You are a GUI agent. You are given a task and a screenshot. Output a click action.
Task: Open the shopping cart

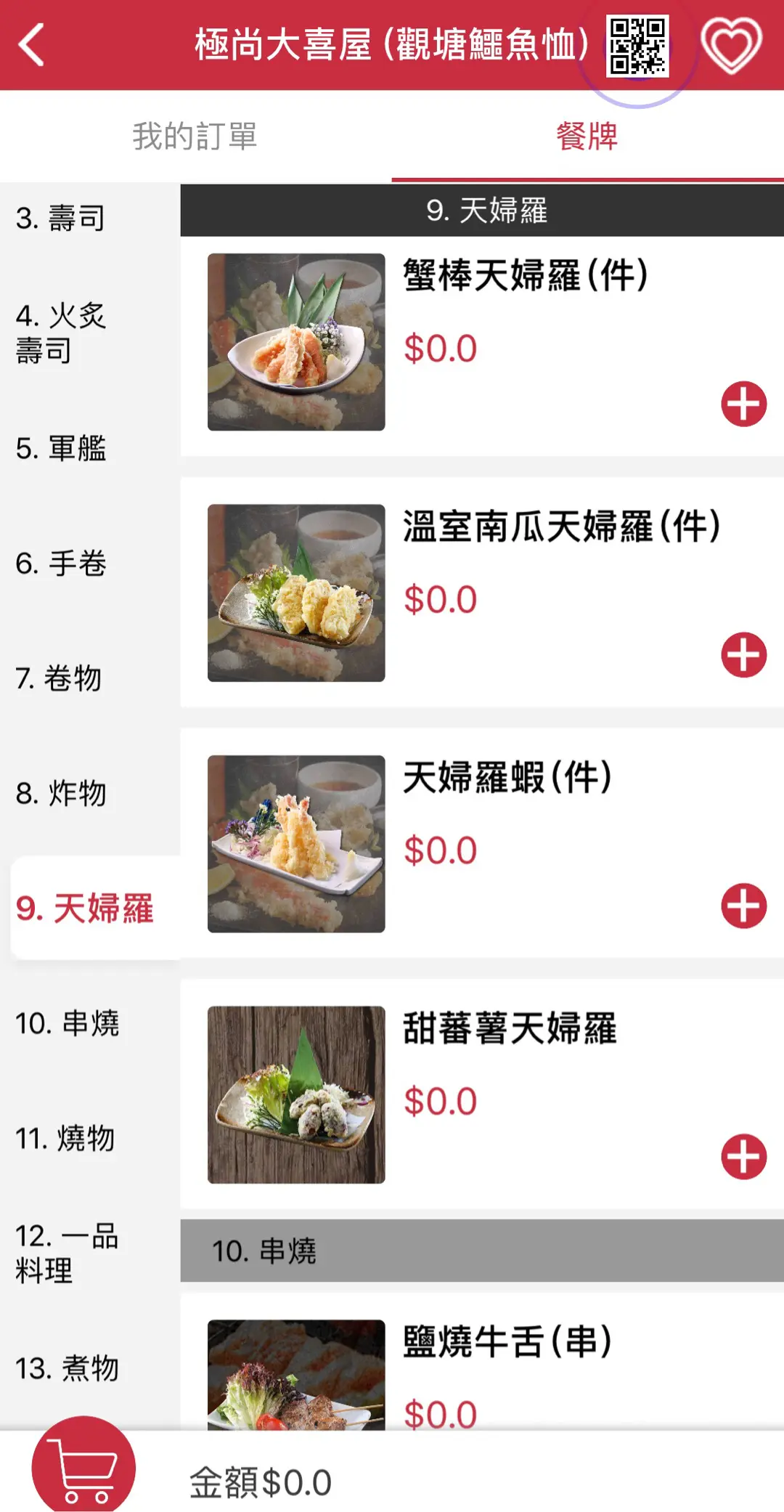click(x=83, y=1467)
